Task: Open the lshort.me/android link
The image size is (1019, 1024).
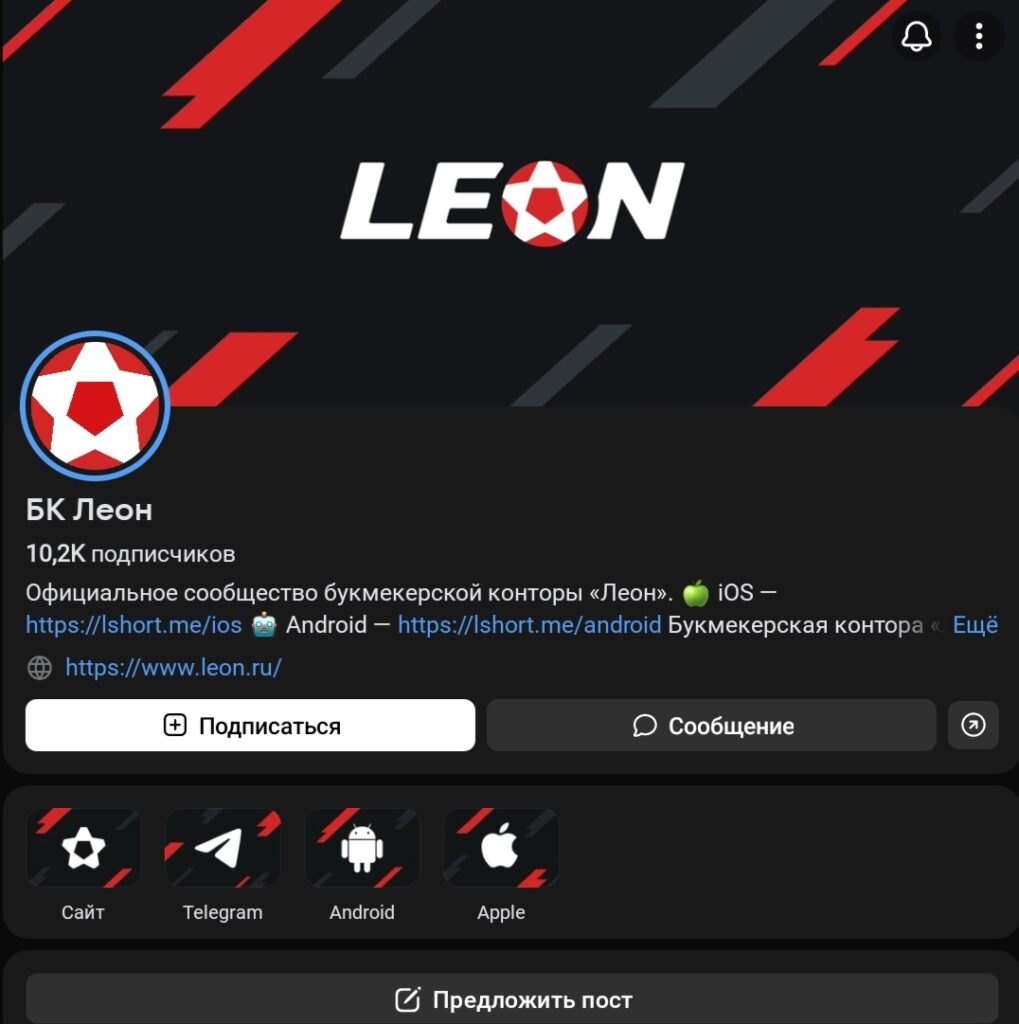Action: (x=529, y=625)
